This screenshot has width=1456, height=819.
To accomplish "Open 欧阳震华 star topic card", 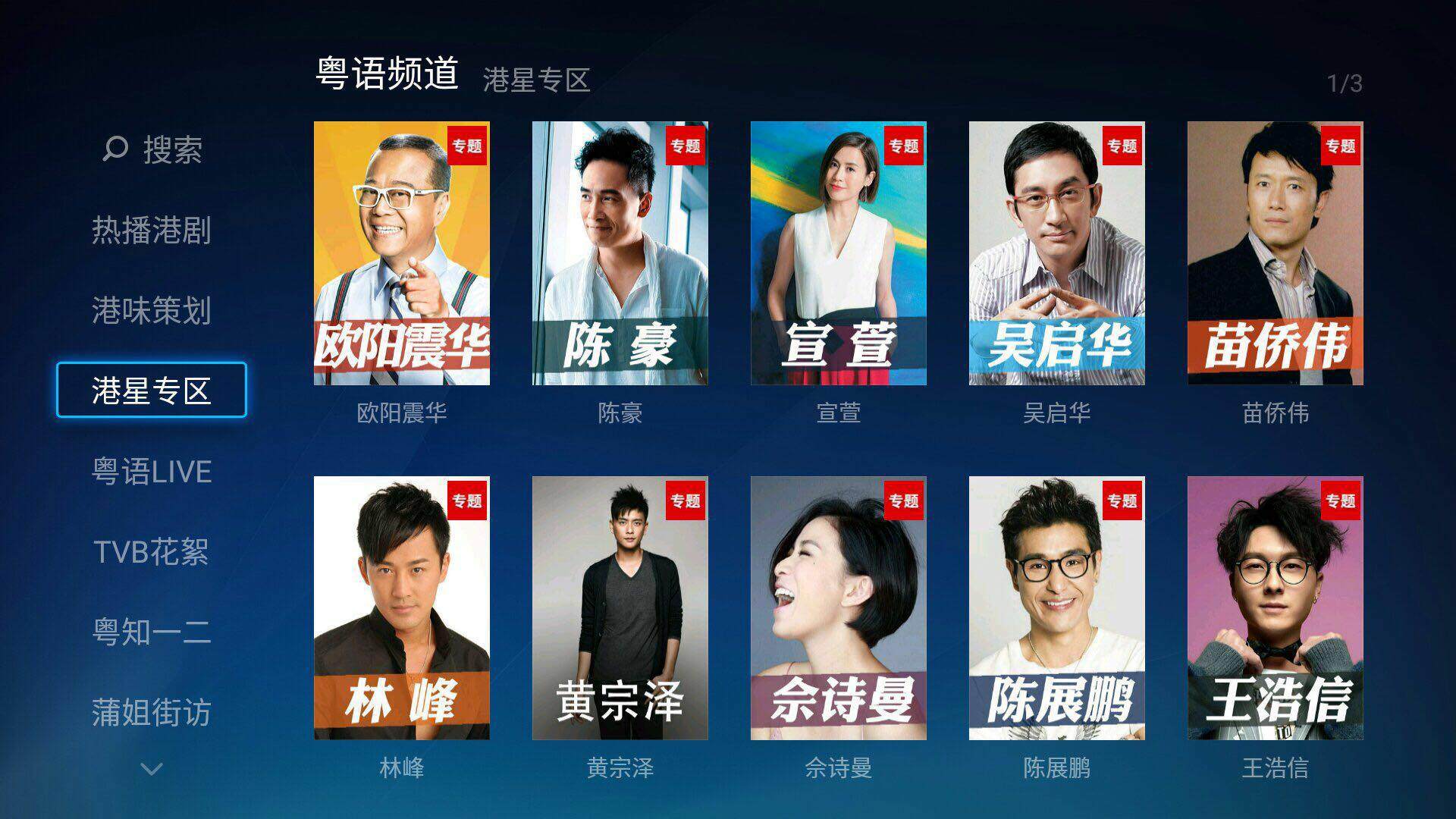I will click(402, 253).
